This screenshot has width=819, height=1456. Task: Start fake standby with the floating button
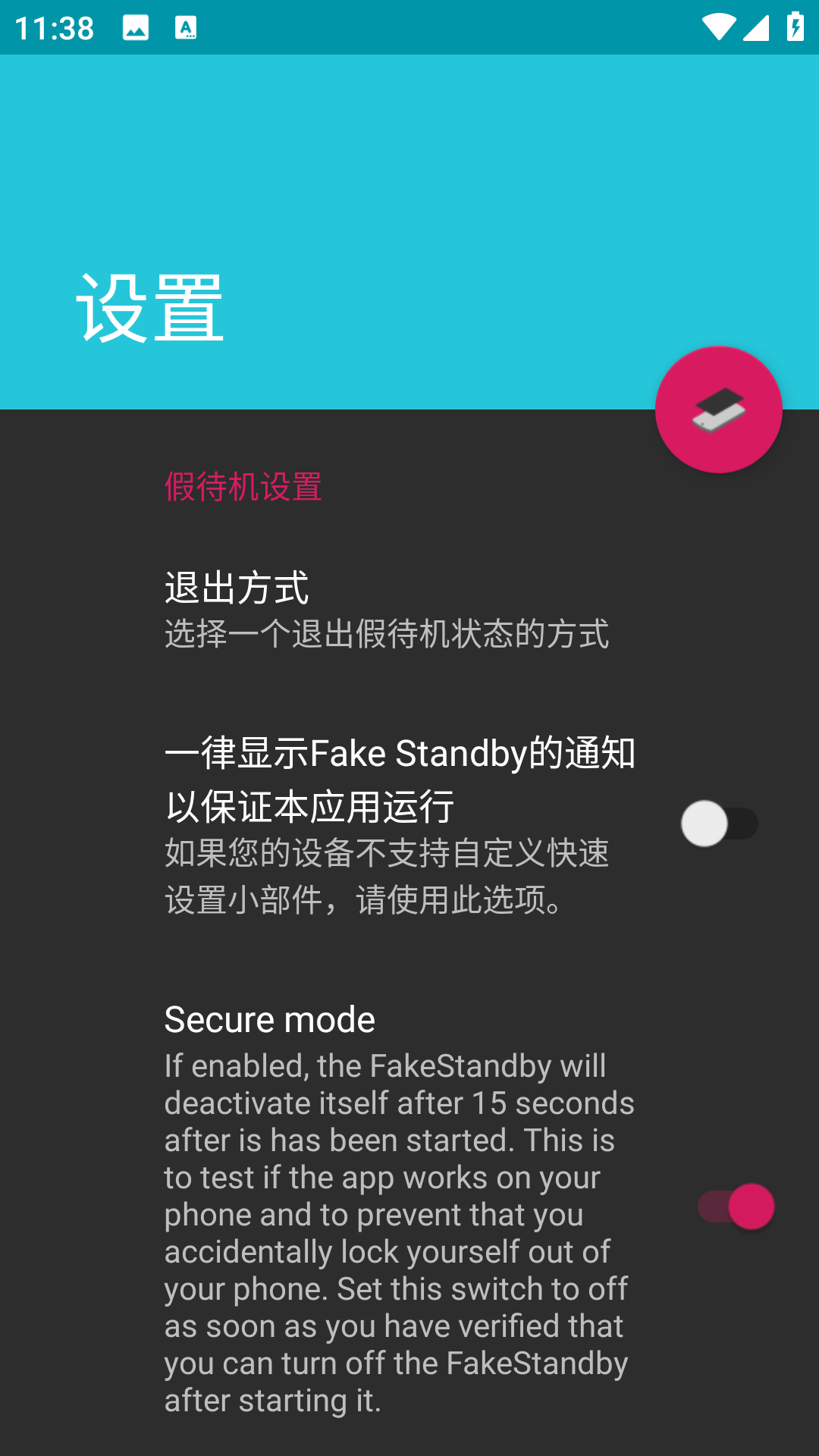[718, 409]
